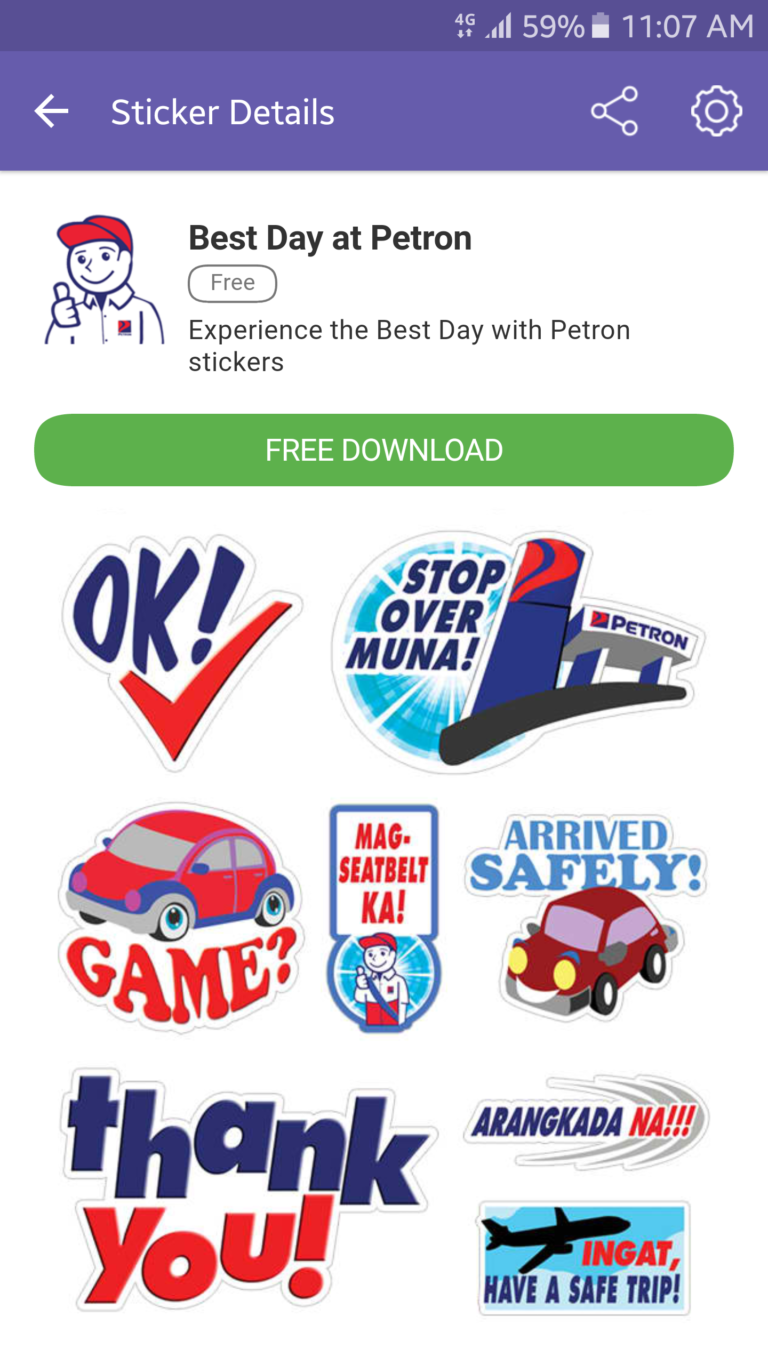Tap the battery indicator in the status bar
This screenshot has width=768, height=1365.
[x=603, y=25]
